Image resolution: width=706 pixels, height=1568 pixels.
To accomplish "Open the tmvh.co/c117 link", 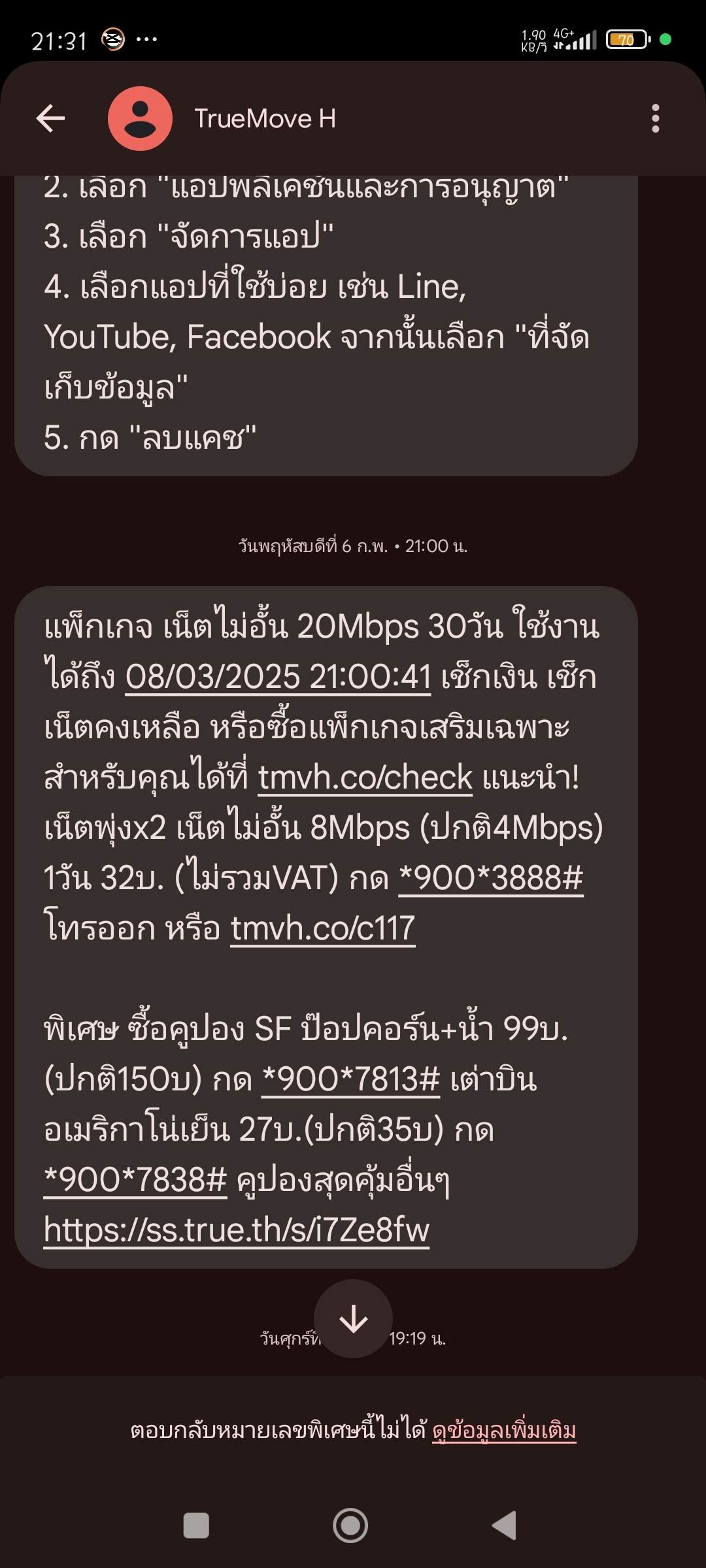I will click(x=323, y=928).
